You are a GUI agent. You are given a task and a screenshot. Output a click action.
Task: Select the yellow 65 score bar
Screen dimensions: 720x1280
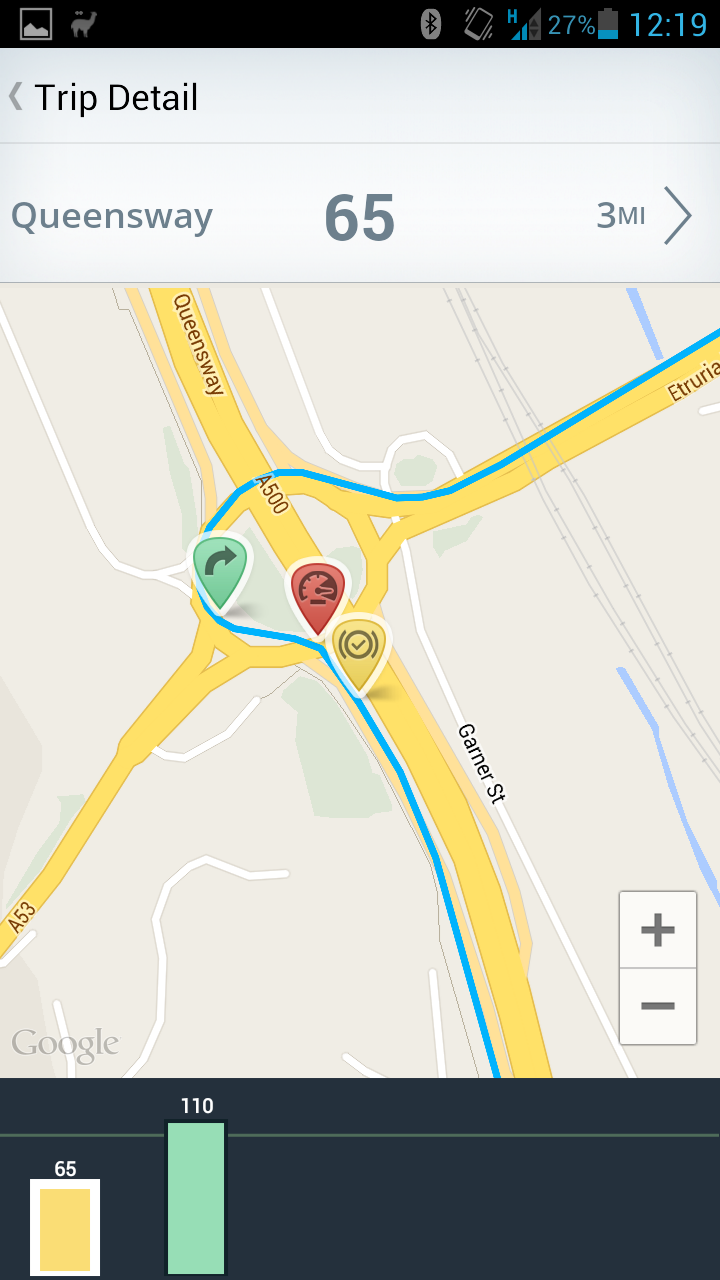(65, 1228)
